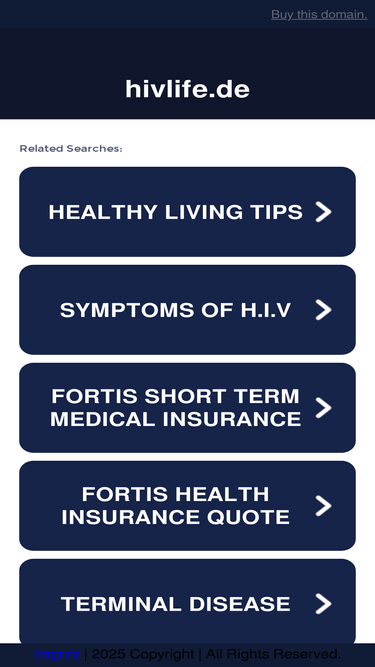The height and width of the screenshot is (667, 375).
Task: Choose Fortis Health Insurance Quote
Action: tap(188, 505)
